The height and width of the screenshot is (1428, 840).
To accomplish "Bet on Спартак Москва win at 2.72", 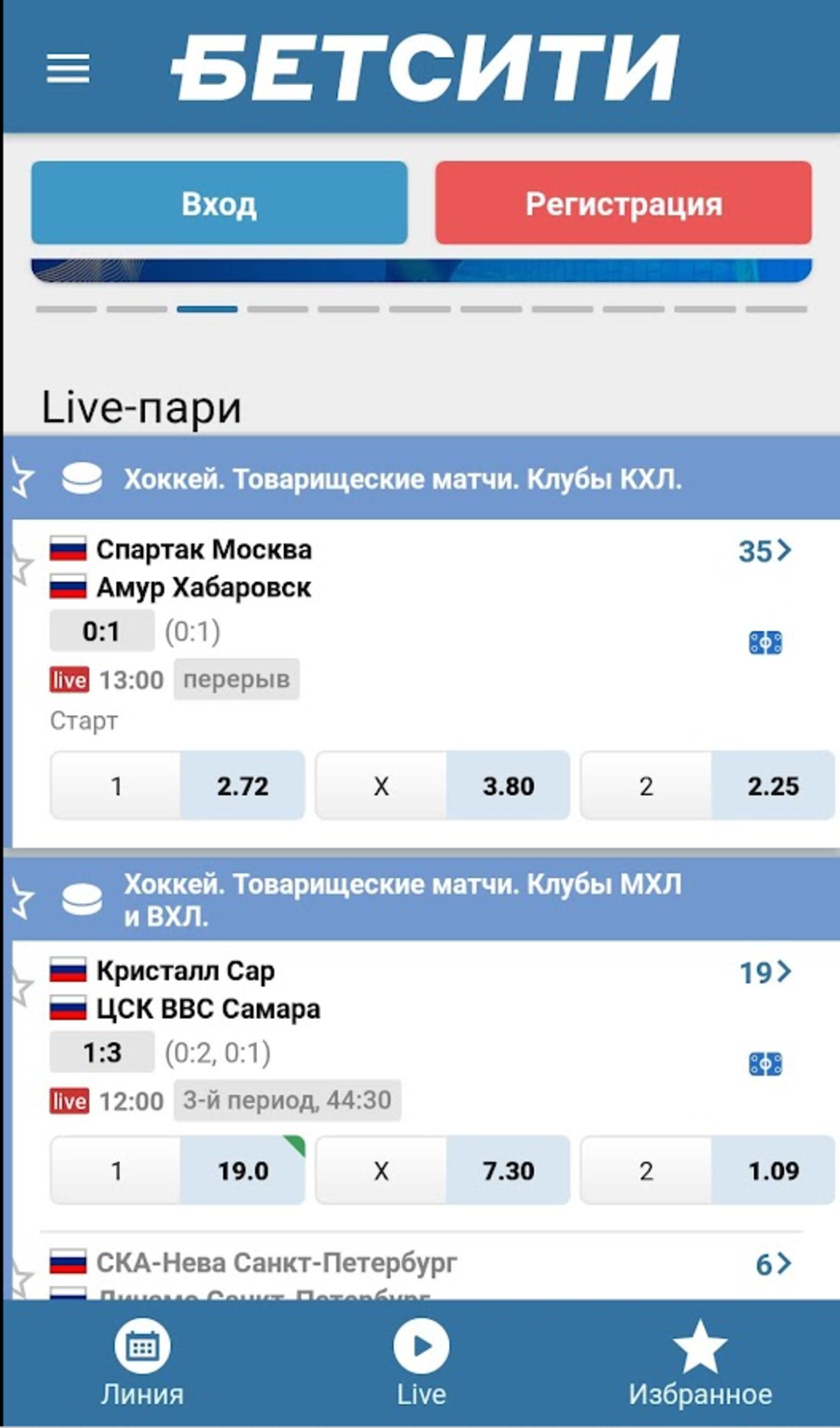I will coord(178,786).
